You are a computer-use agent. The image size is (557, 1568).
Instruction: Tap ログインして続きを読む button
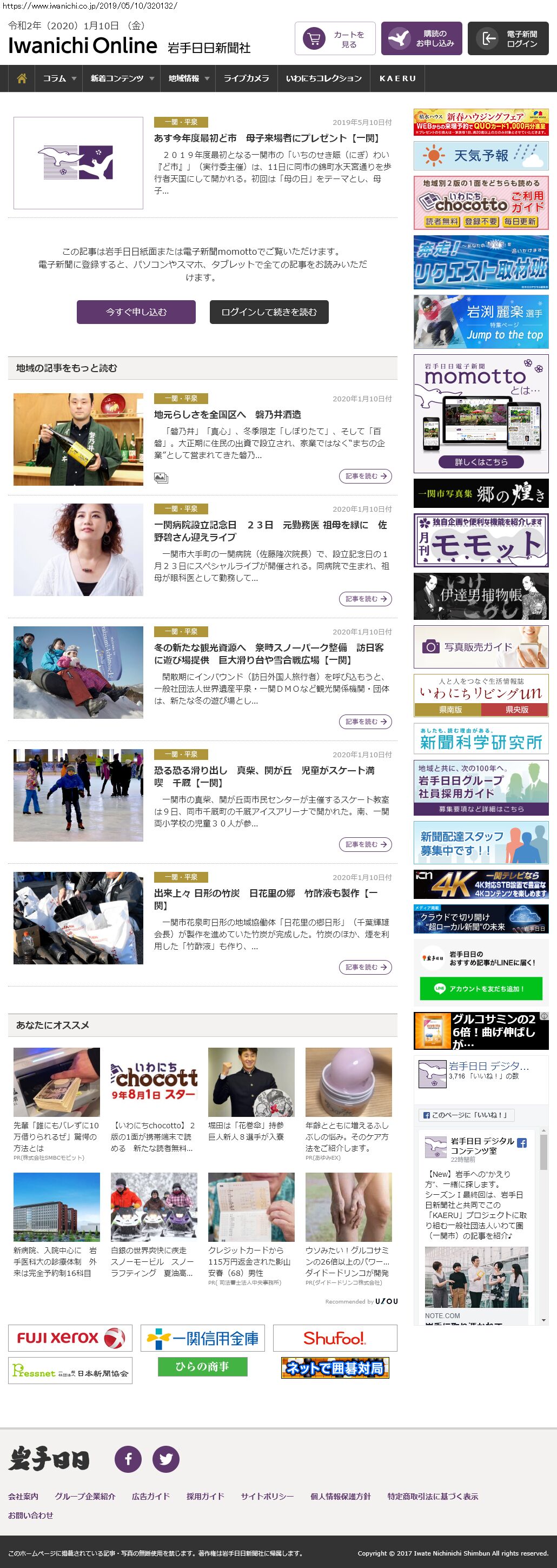(269, 312)
